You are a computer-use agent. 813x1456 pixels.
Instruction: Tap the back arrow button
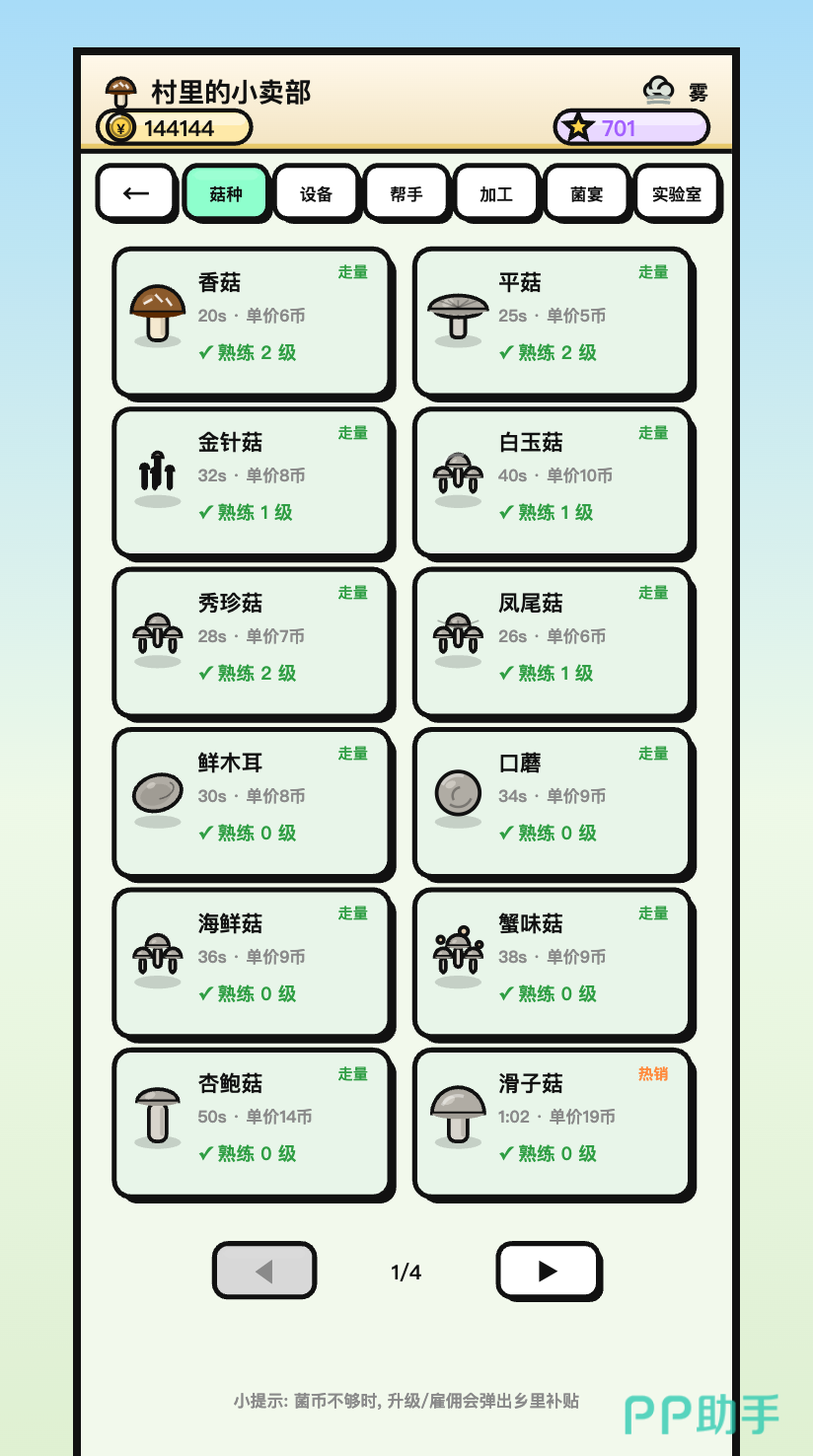pyautogui.click(x=136, y=192)
